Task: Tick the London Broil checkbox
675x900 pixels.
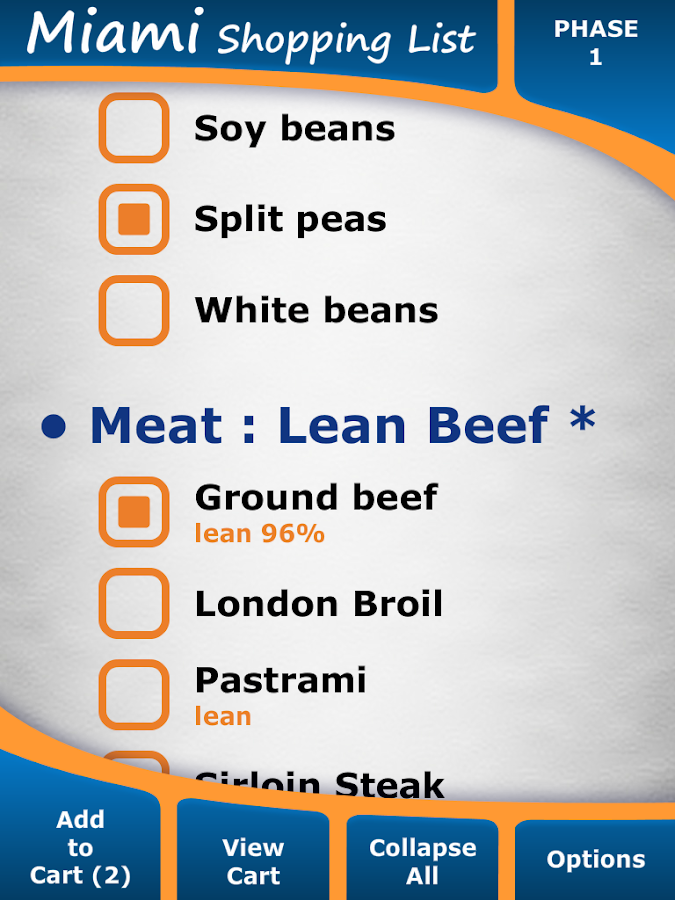Action: click(134, 603)
